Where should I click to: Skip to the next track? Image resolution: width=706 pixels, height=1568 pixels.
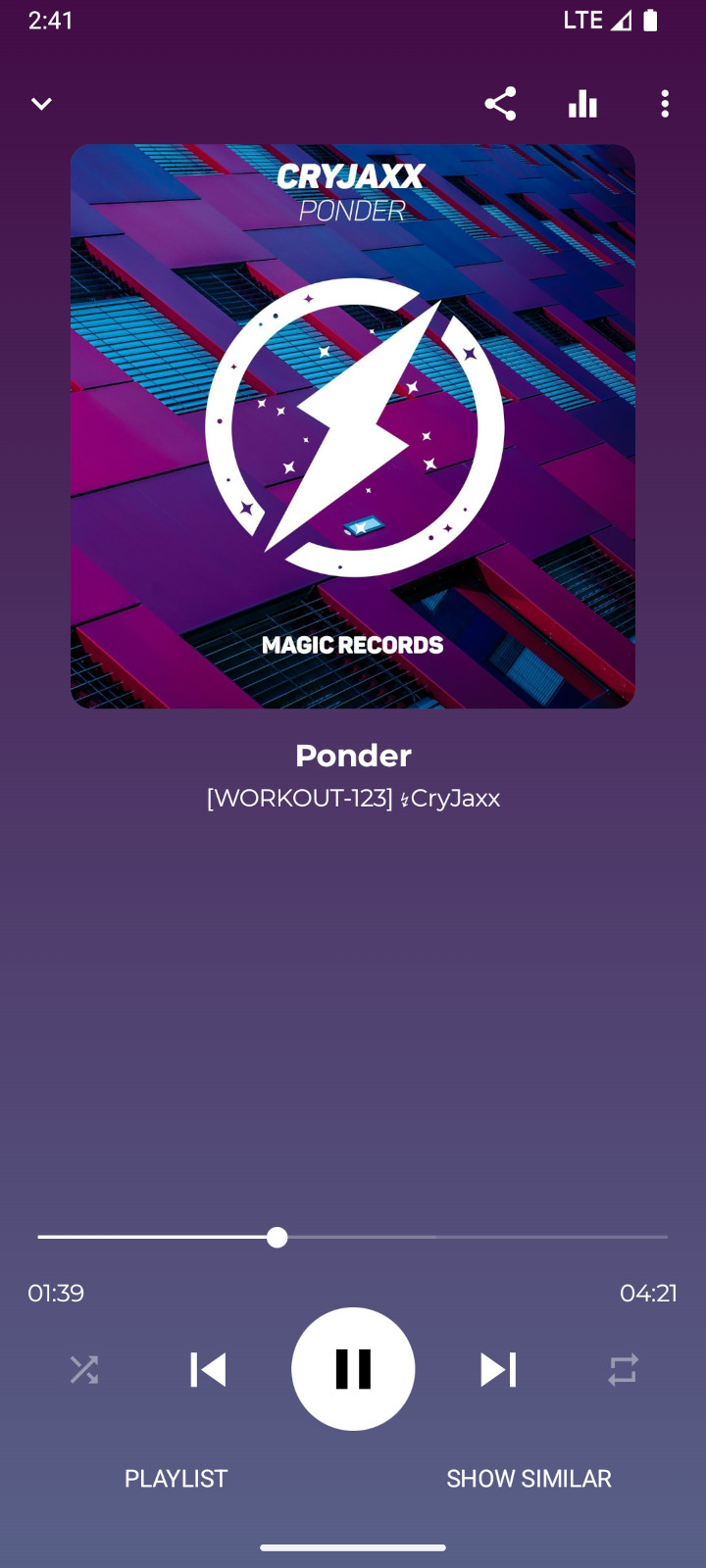(498, 1369)
